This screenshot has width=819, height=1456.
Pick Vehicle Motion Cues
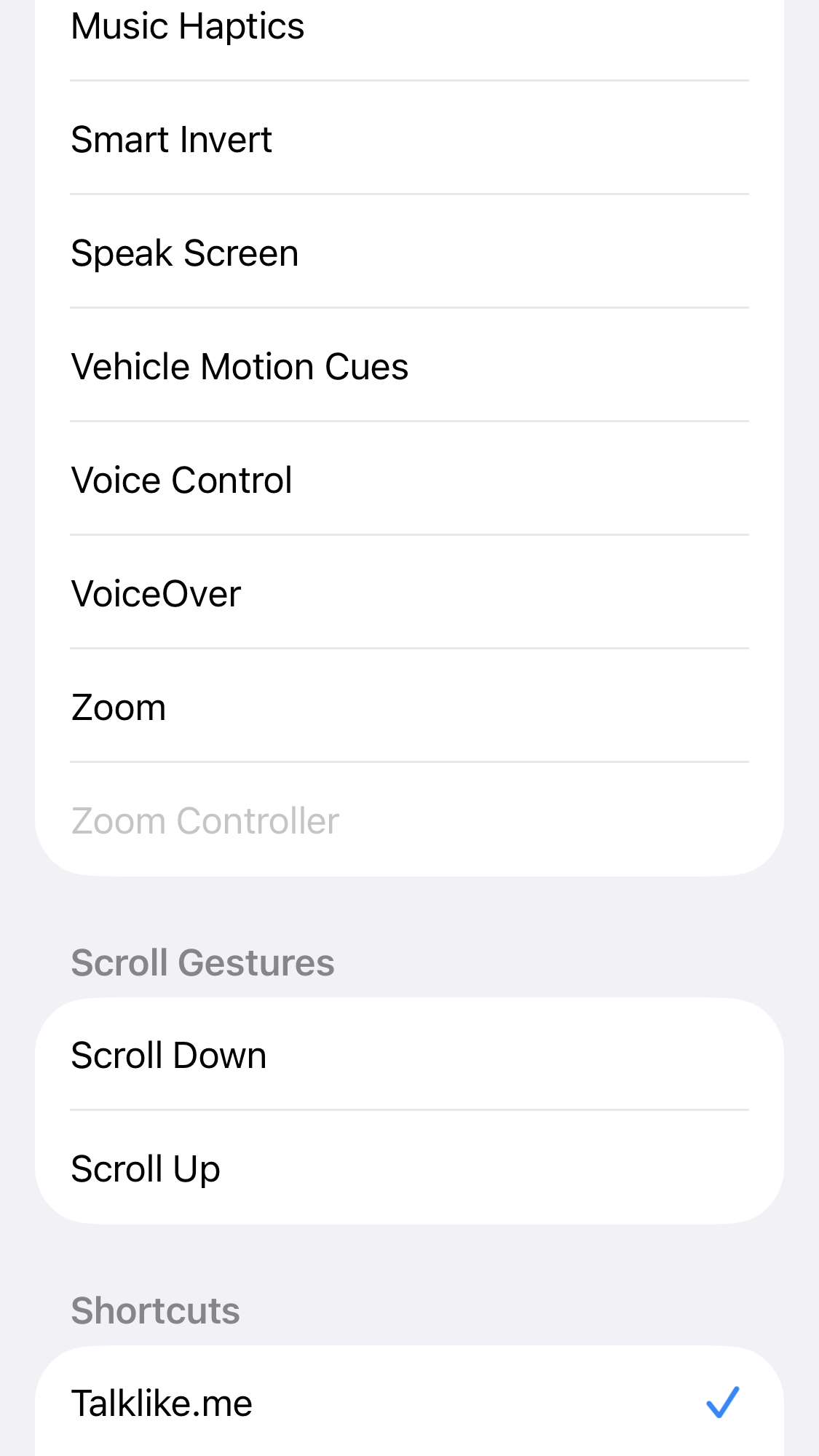[x=408, y=366]
